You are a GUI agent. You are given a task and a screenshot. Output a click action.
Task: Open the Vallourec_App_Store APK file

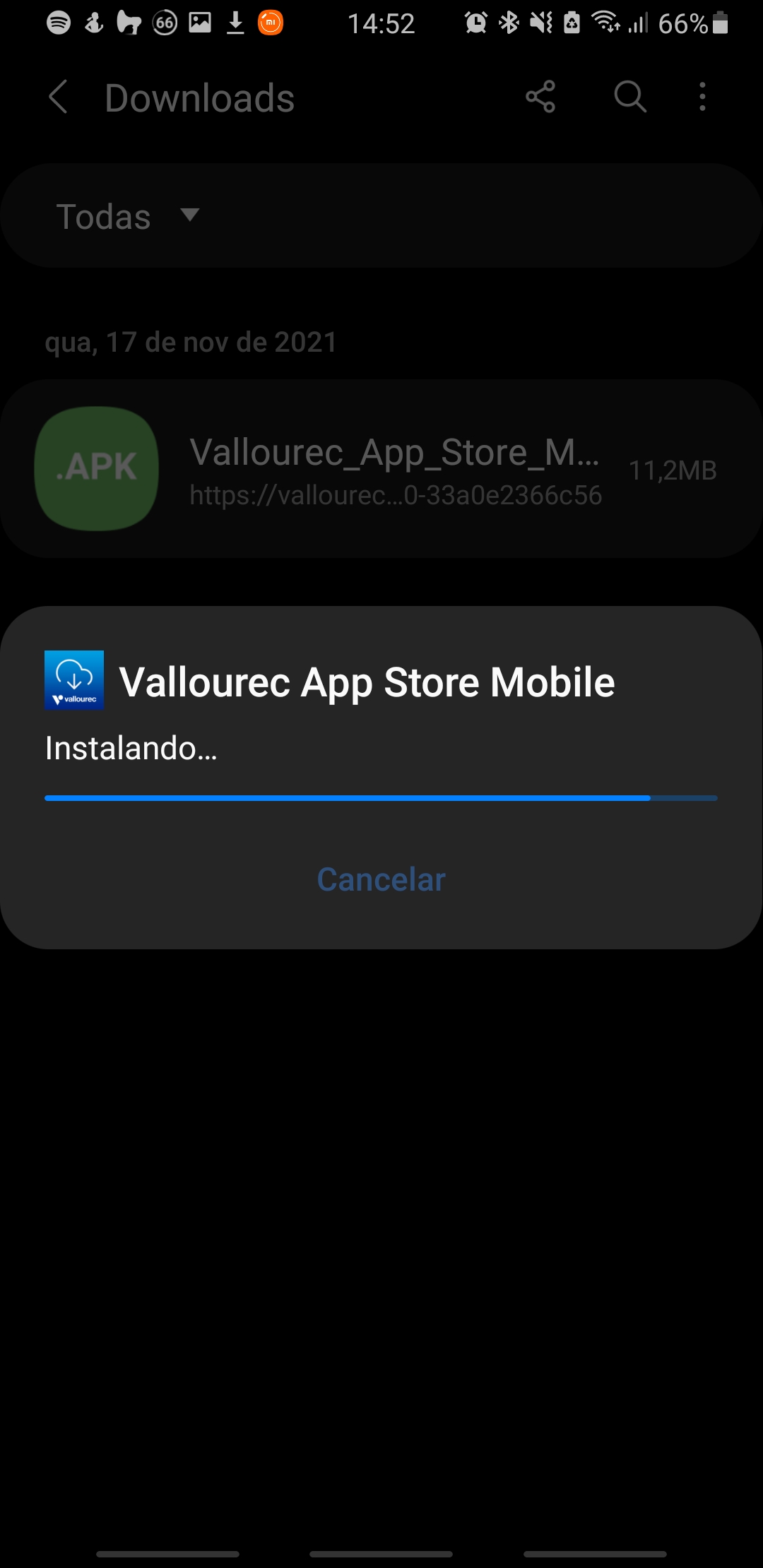381,469
